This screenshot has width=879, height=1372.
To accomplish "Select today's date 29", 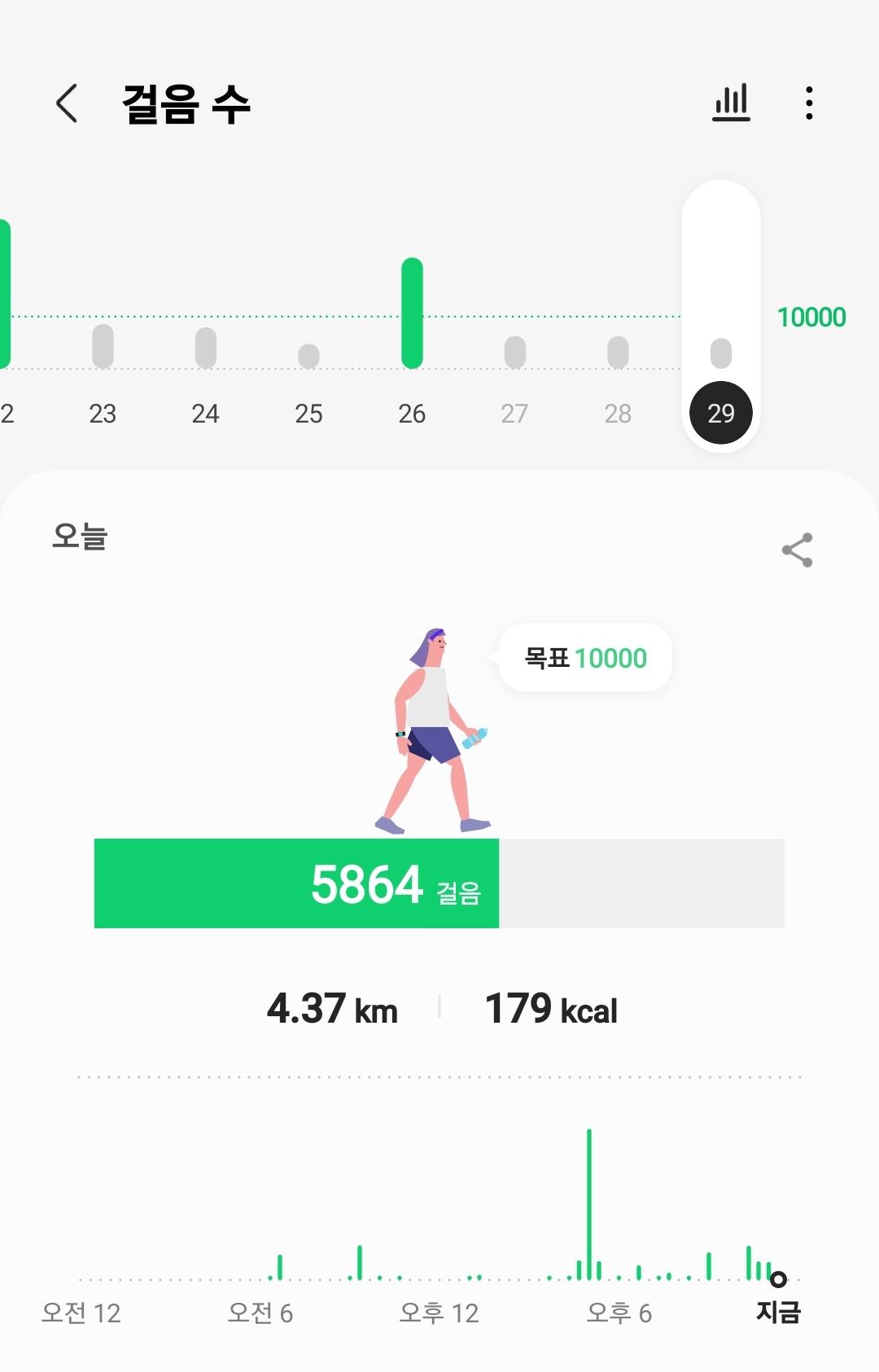I will [x=720, y=413].
